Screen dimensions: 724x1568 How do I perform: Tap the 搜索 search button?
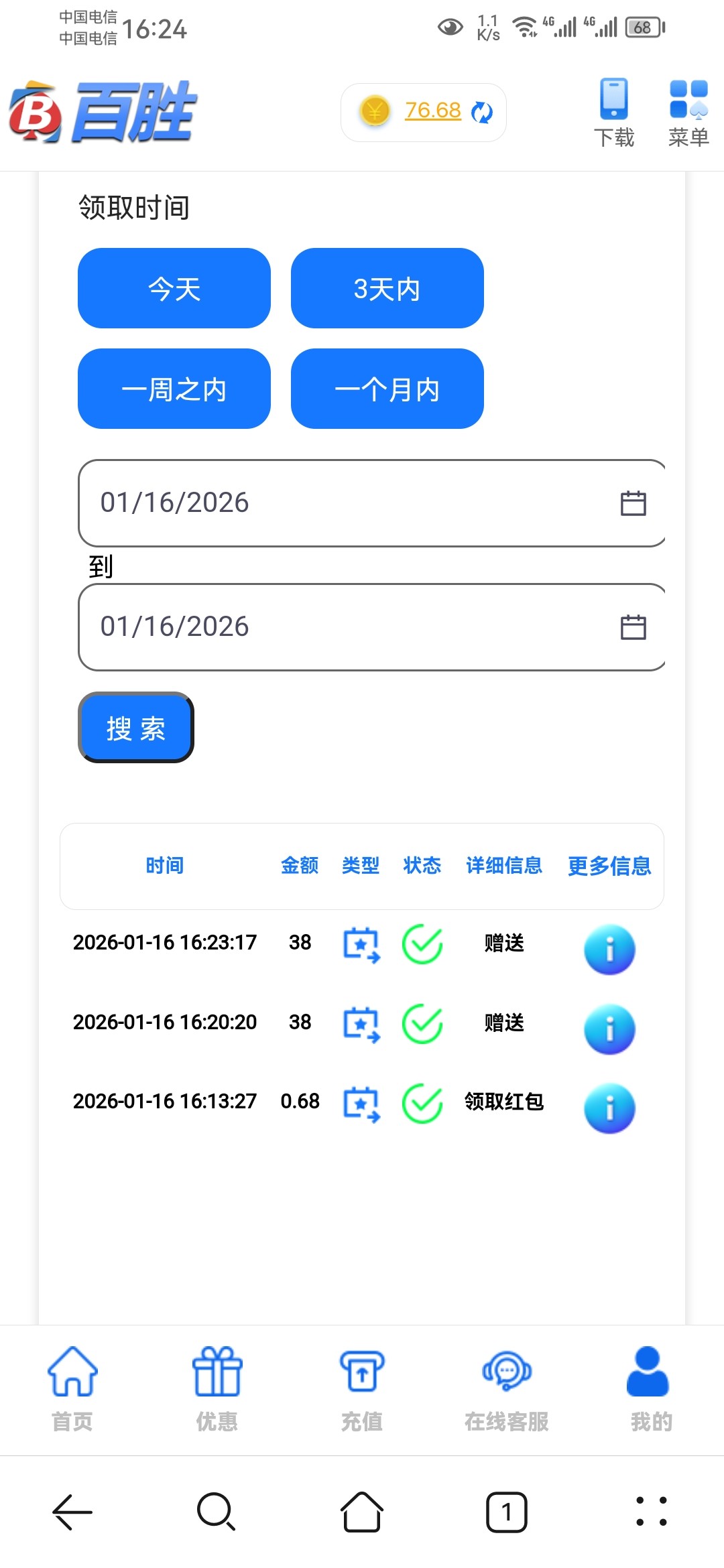tap(136, 728)
